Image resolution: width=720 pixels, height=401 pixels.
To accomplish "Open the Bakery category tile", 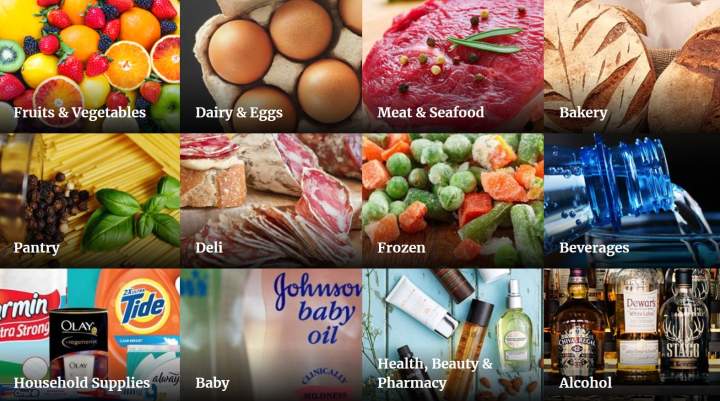I will click(x=632, y=66).
